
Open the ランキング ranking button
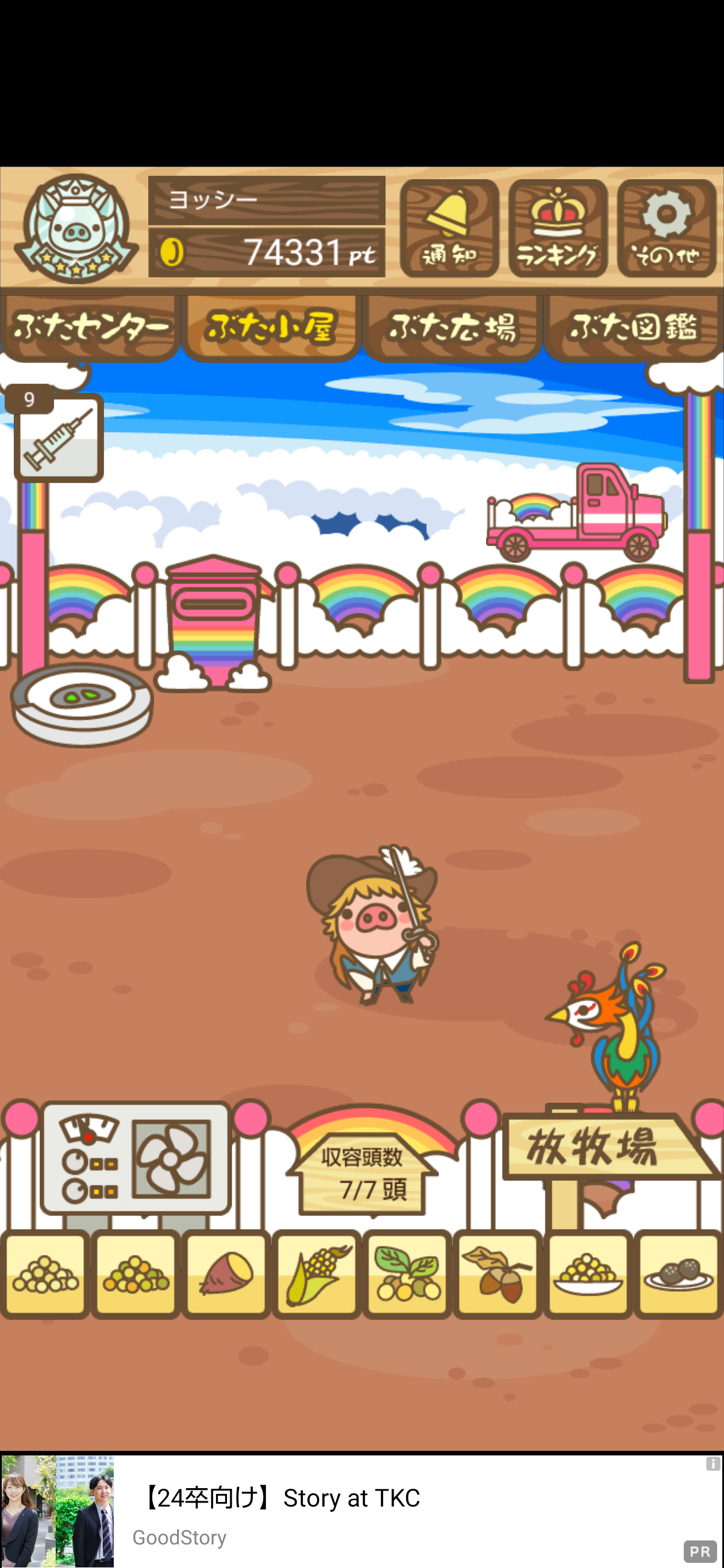coord(558,228)
